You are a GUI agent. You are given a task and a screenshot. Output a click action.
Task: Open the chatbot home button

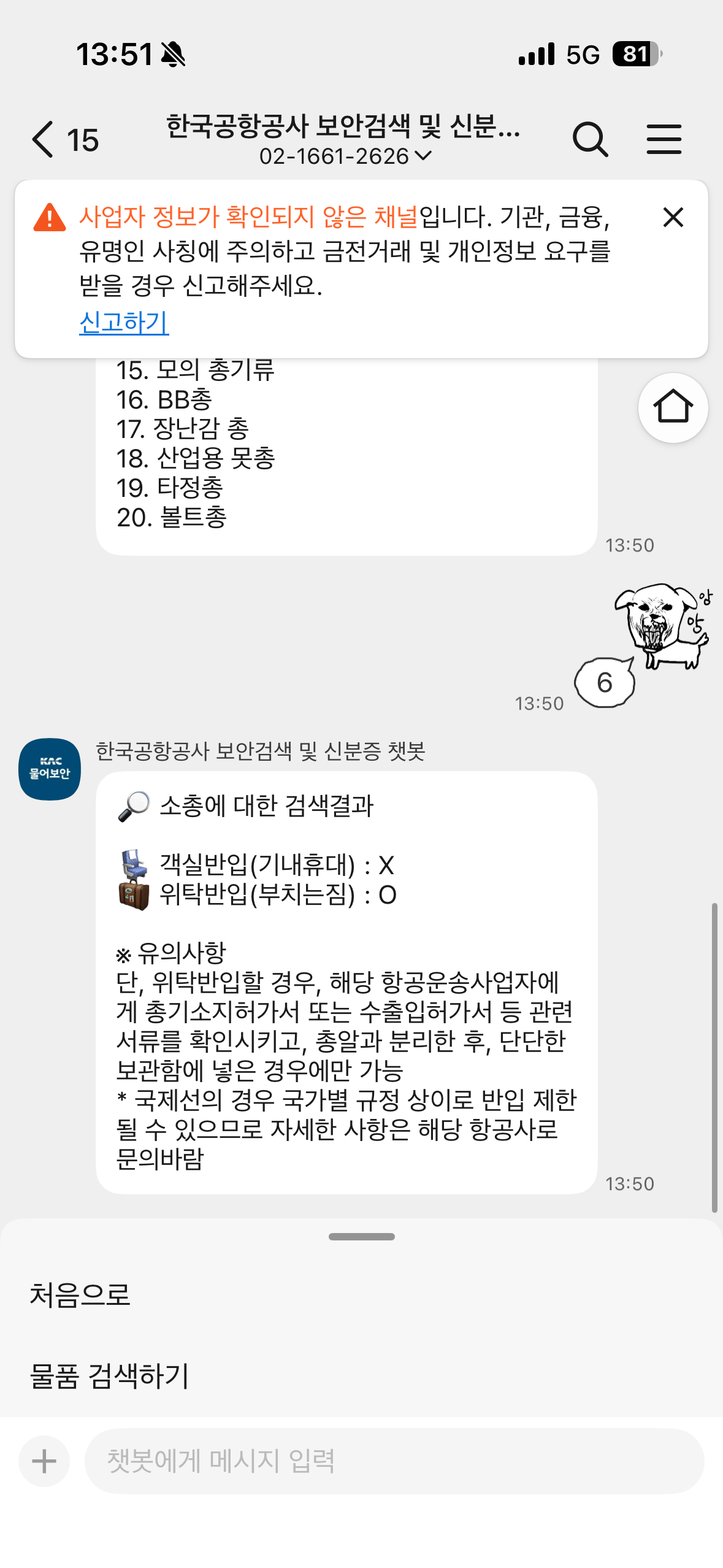pos(673,408)
